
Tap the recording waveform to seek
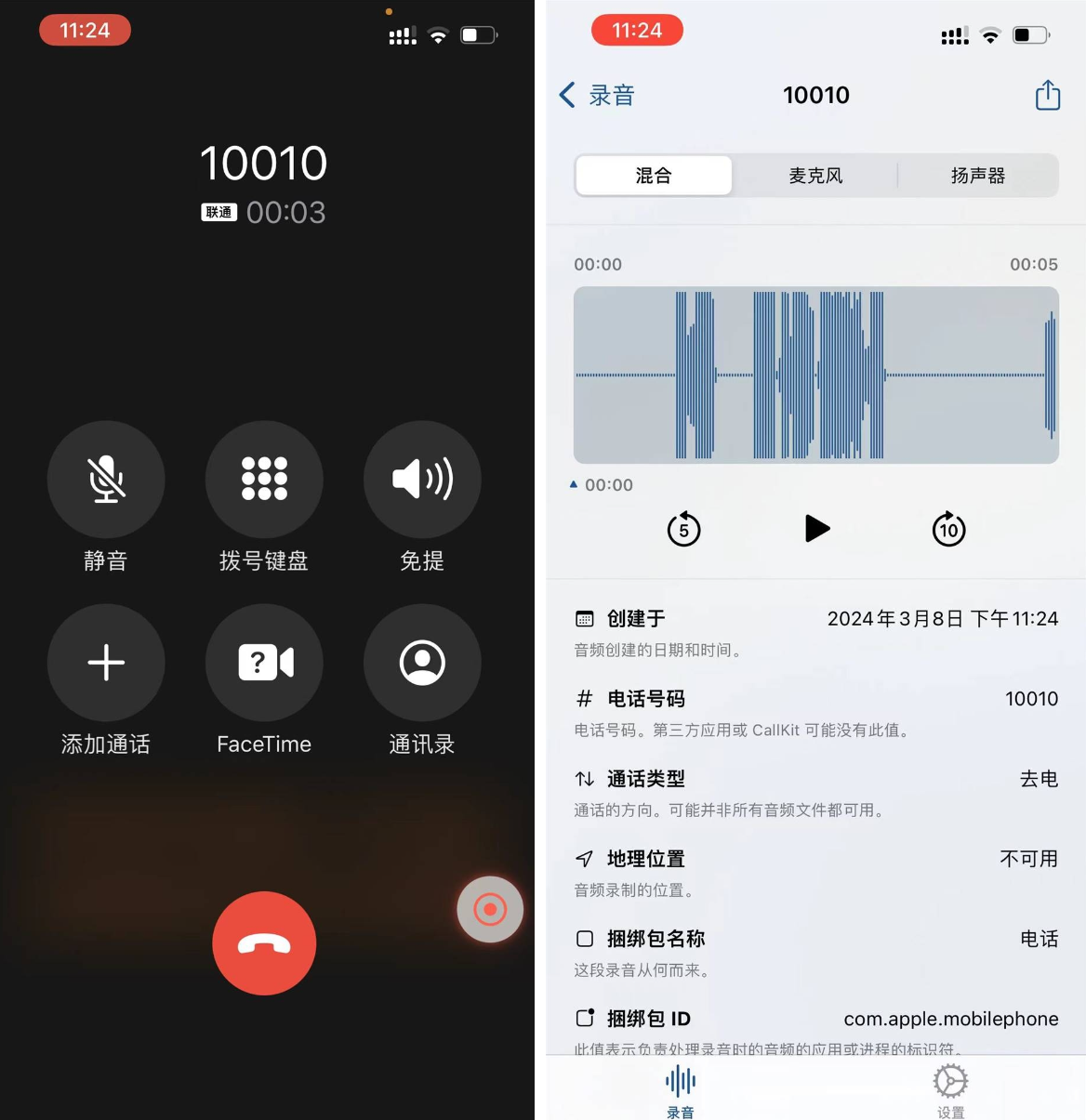coord(815,375)
